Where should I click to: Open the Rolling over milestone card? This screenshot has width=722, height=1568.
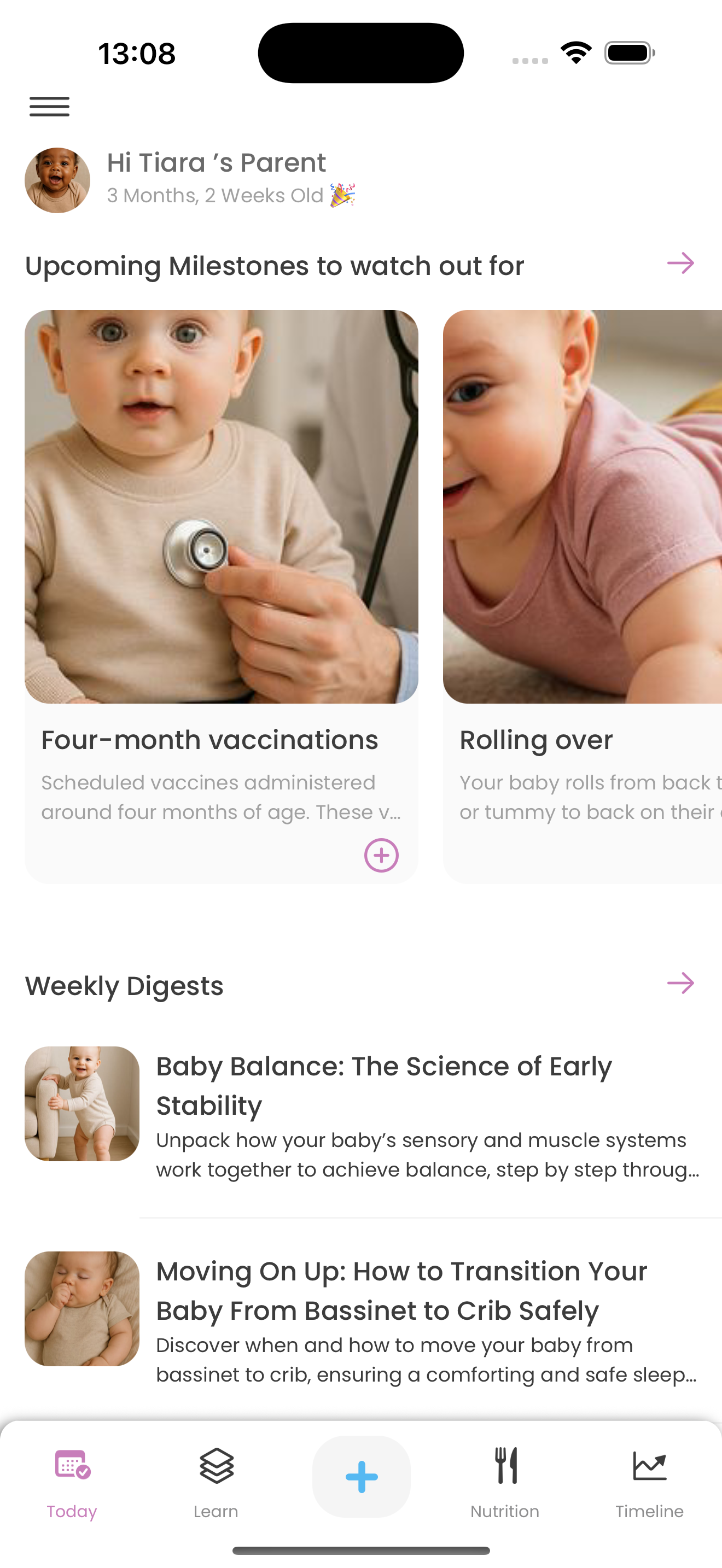tap(582, 548)
